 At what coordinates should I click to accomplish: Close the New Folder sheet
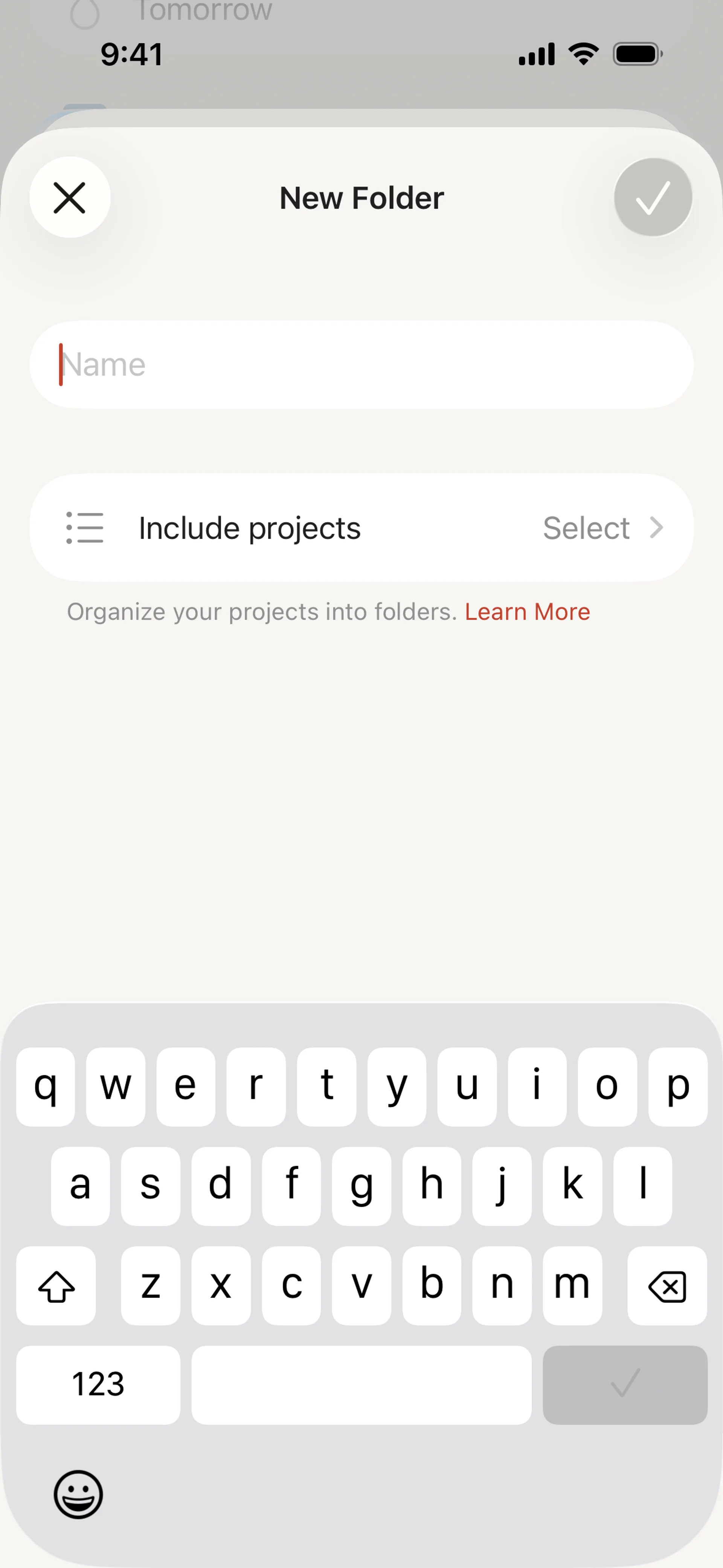69,198
